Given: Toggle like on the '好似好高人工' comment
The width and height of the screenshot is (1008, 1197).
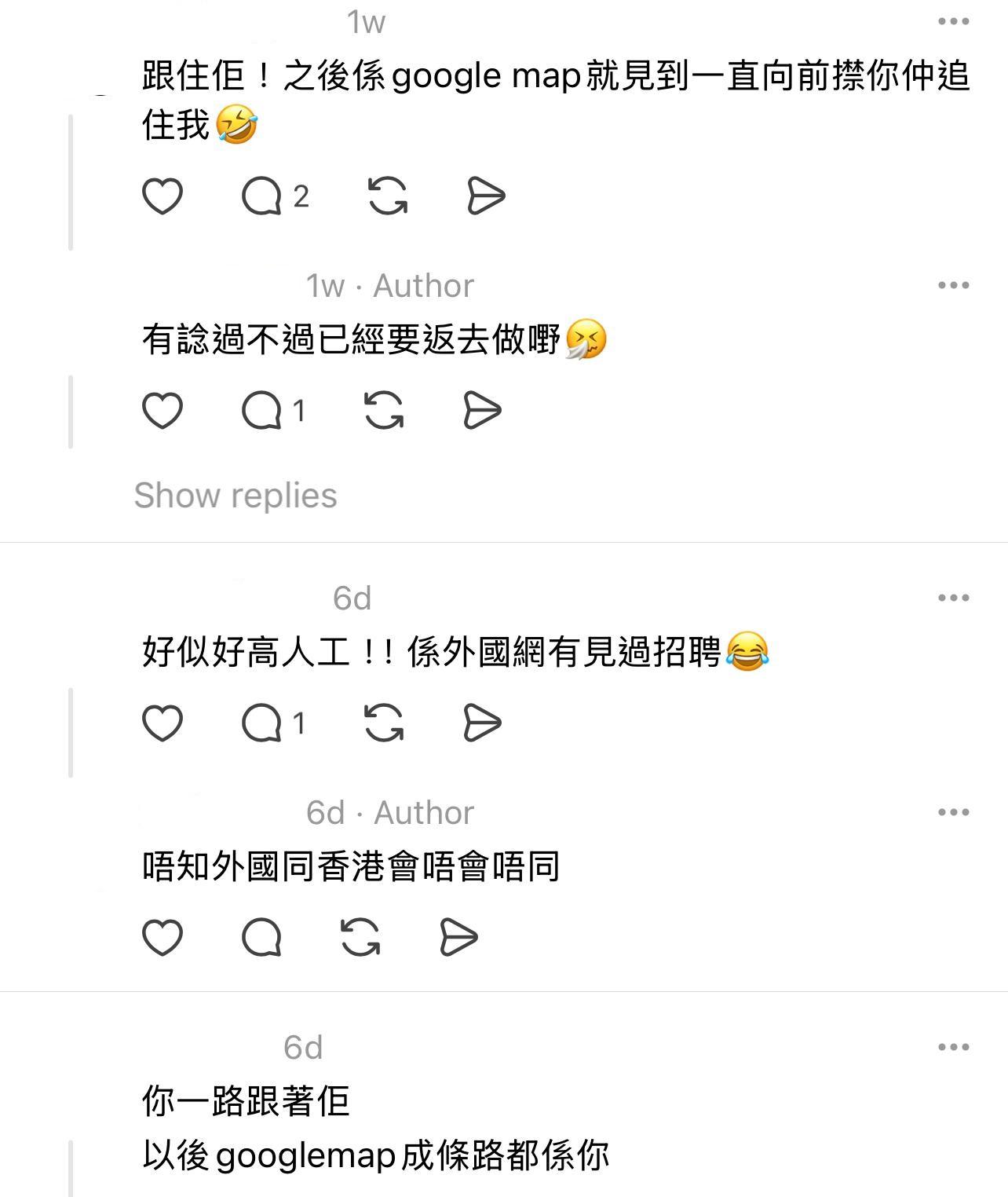Looking at the screenshot, I should pos(164,723).
